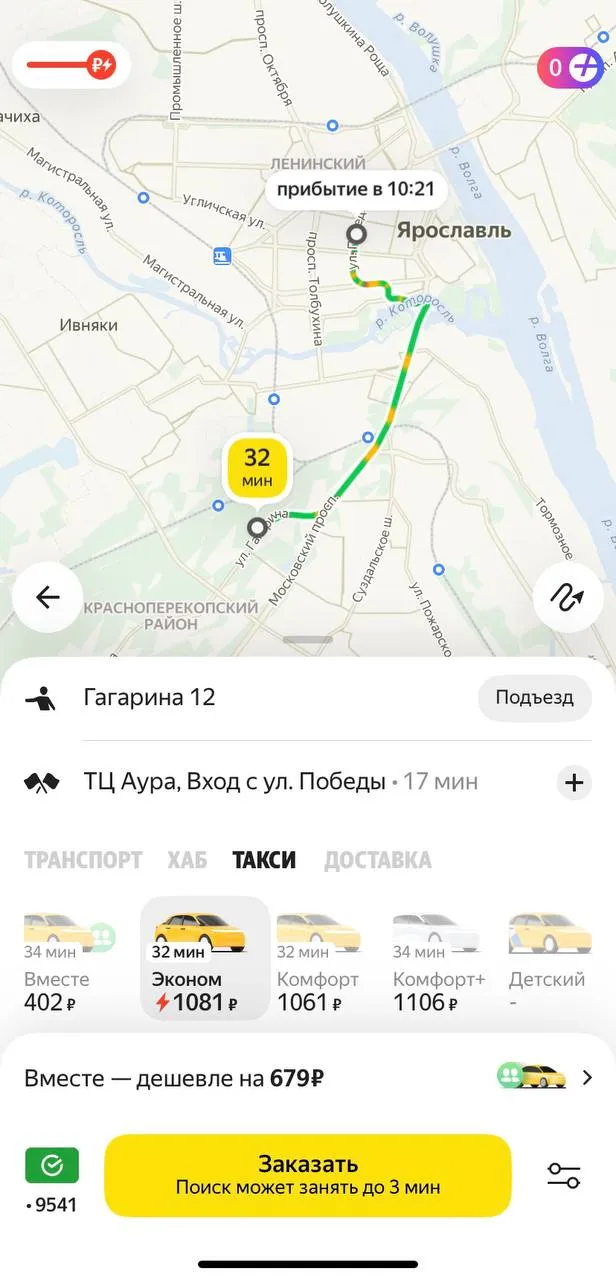The height and width of the screenshot is (1280, 616).
Task: Edit the pickup address Гагарина 12
Action: [x=150, y=698]
